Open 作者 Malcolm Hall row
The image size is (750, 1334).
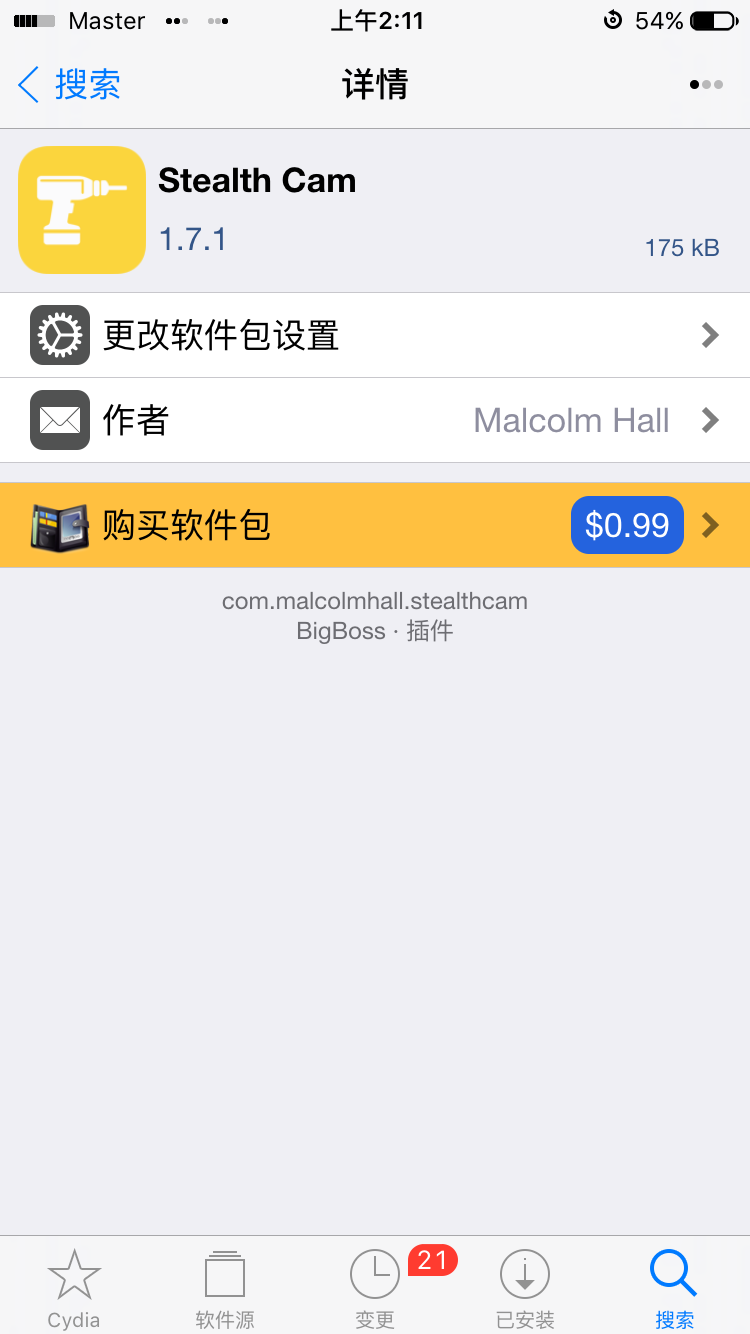[x=375, y=420]
